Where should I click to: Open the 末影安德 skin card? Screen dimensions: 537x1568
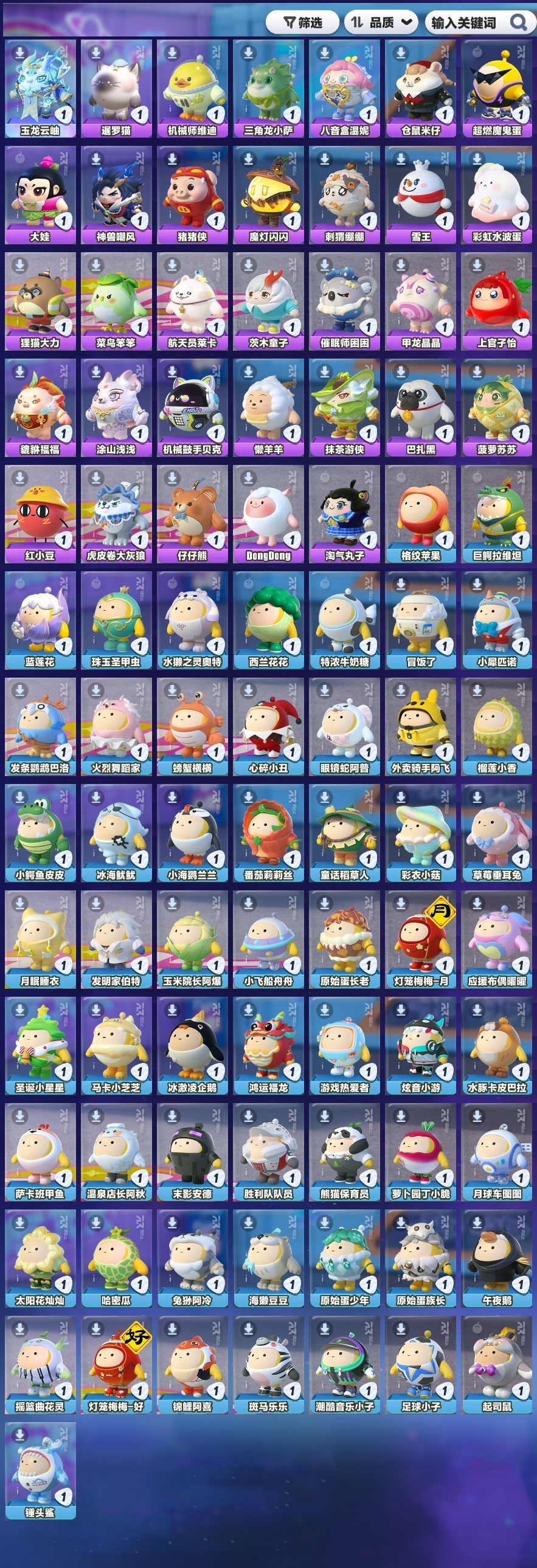[192, 1150]
